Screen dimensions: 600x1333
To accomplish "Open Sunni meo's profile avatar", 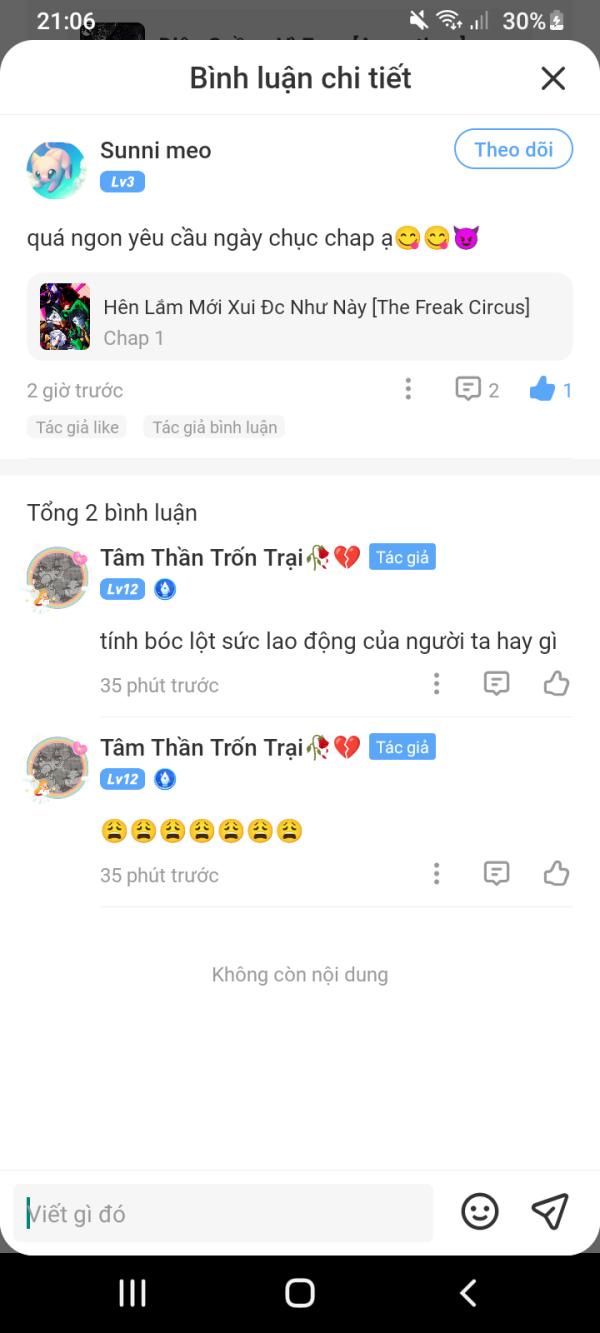I will pos(56,169).
